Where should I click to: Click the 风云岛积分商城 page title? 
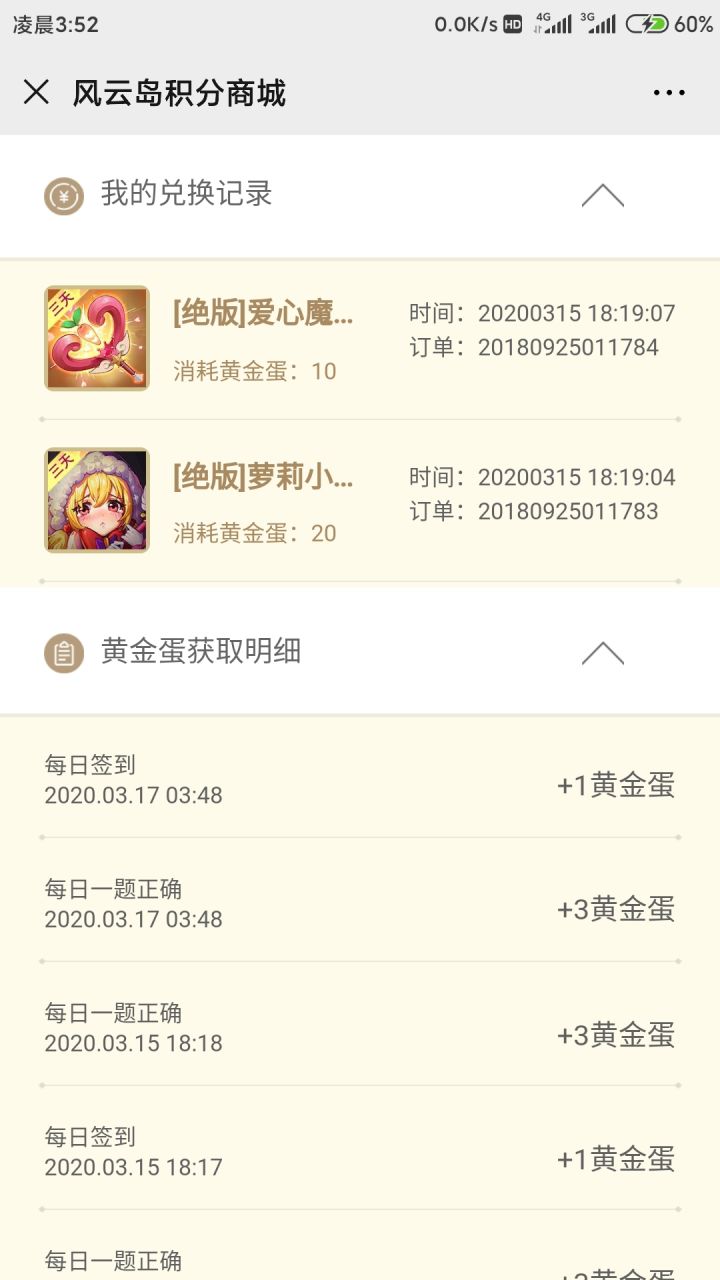coord(178,92)
